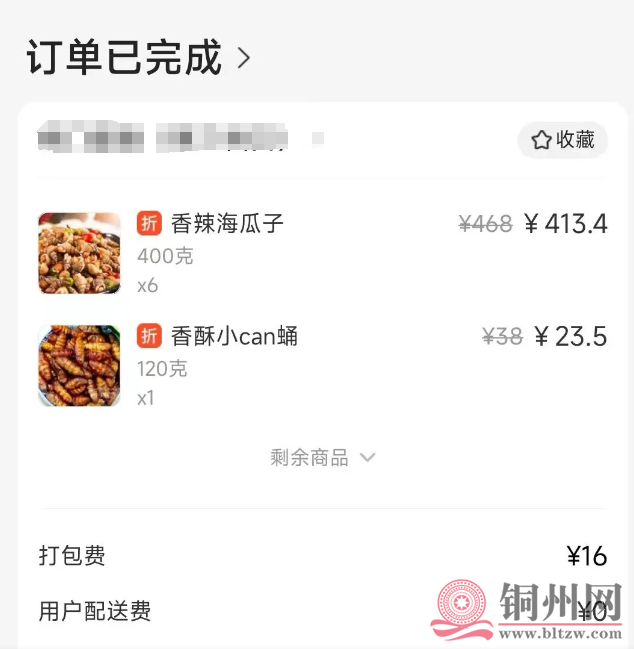634x649 pixels.
Task: Open the 订单已完成 order status details
Action: [x=138, y=59]
